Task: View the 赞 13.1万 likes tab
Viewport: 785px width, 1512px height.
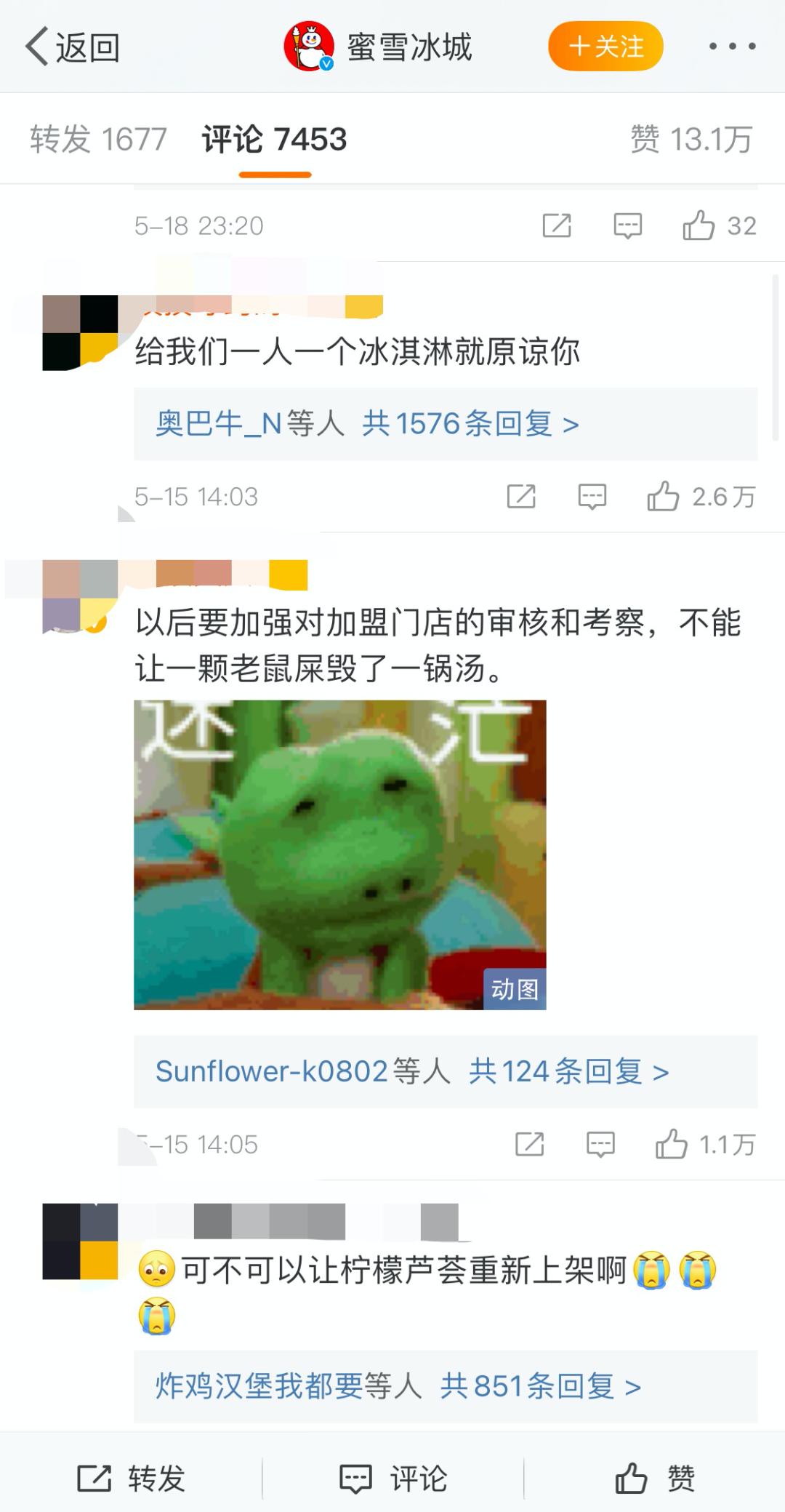Action: (691, 139)
